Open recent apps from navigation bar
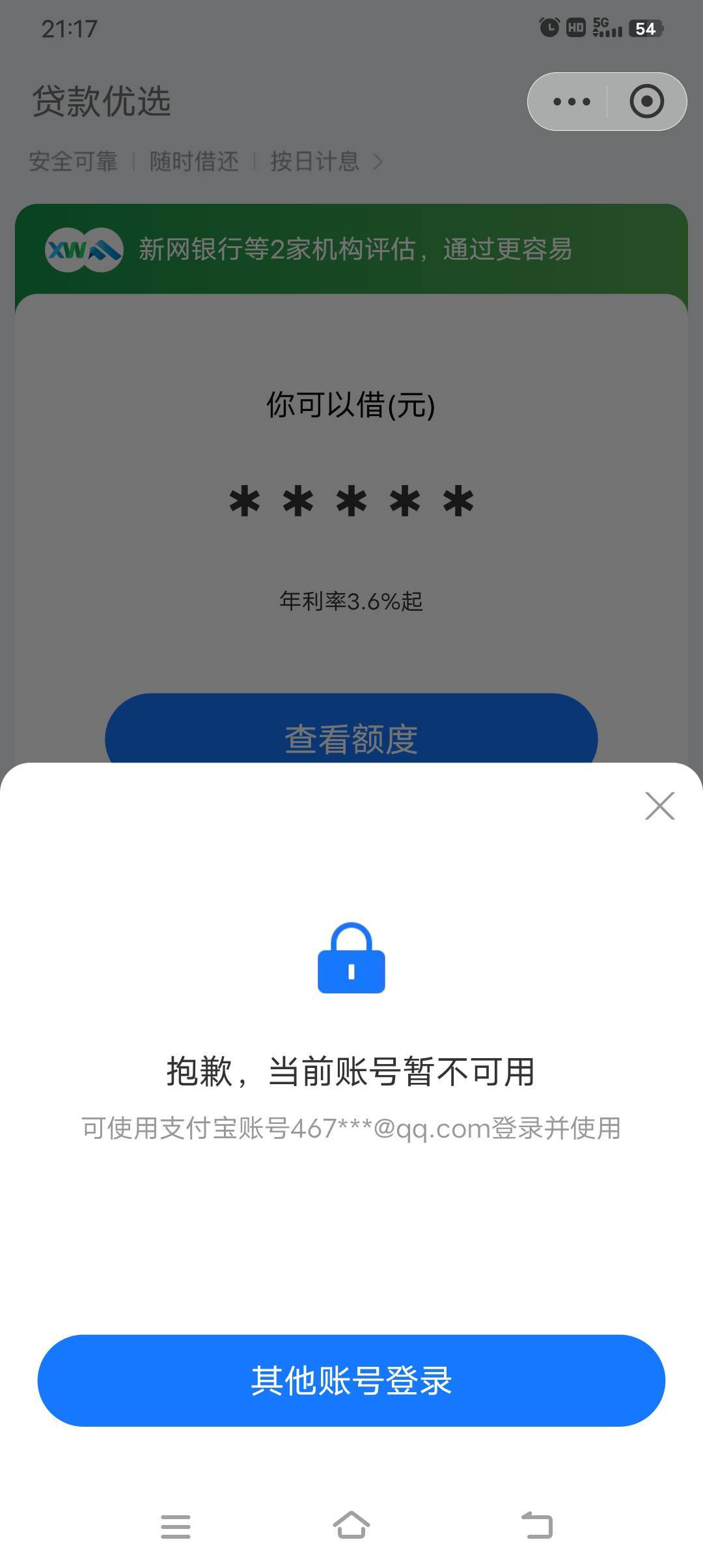 176,1526
